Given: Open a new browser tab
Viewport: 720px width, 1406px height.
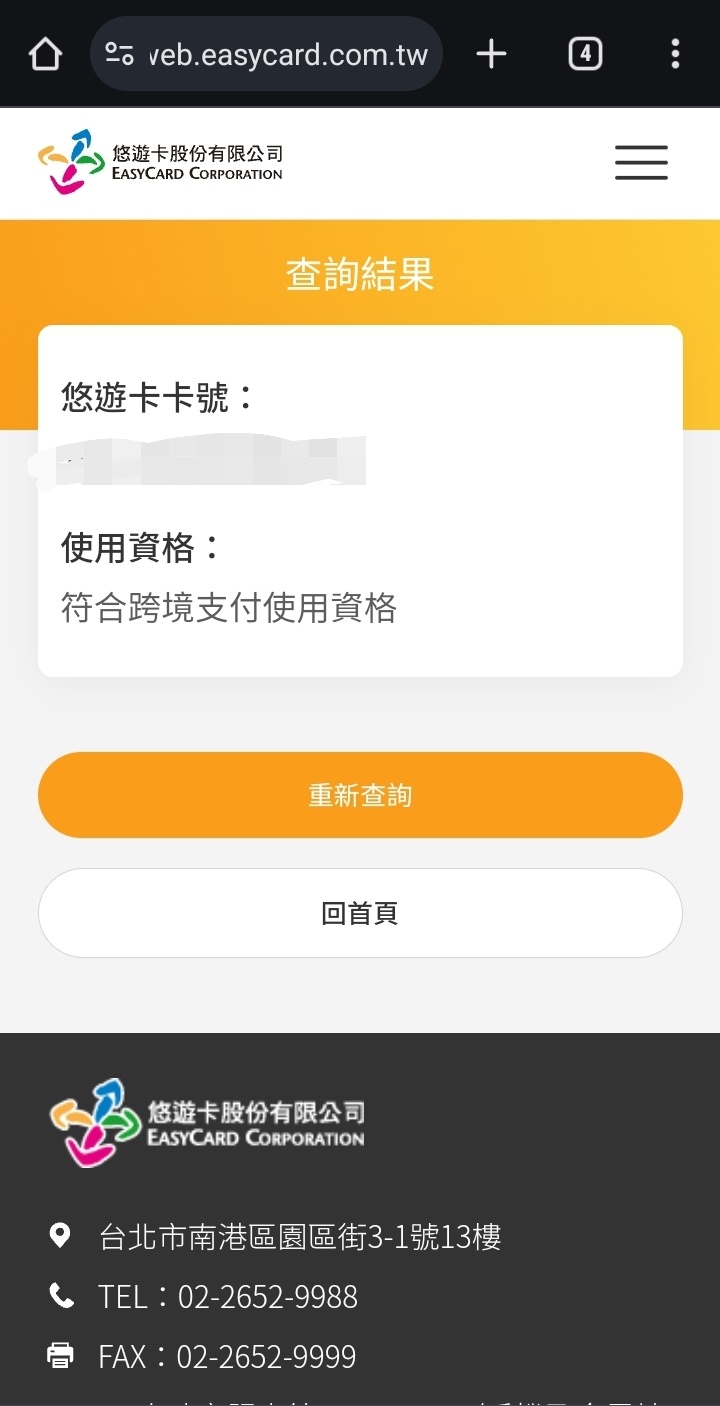Looking at the screenshot, I should [491, 54].
